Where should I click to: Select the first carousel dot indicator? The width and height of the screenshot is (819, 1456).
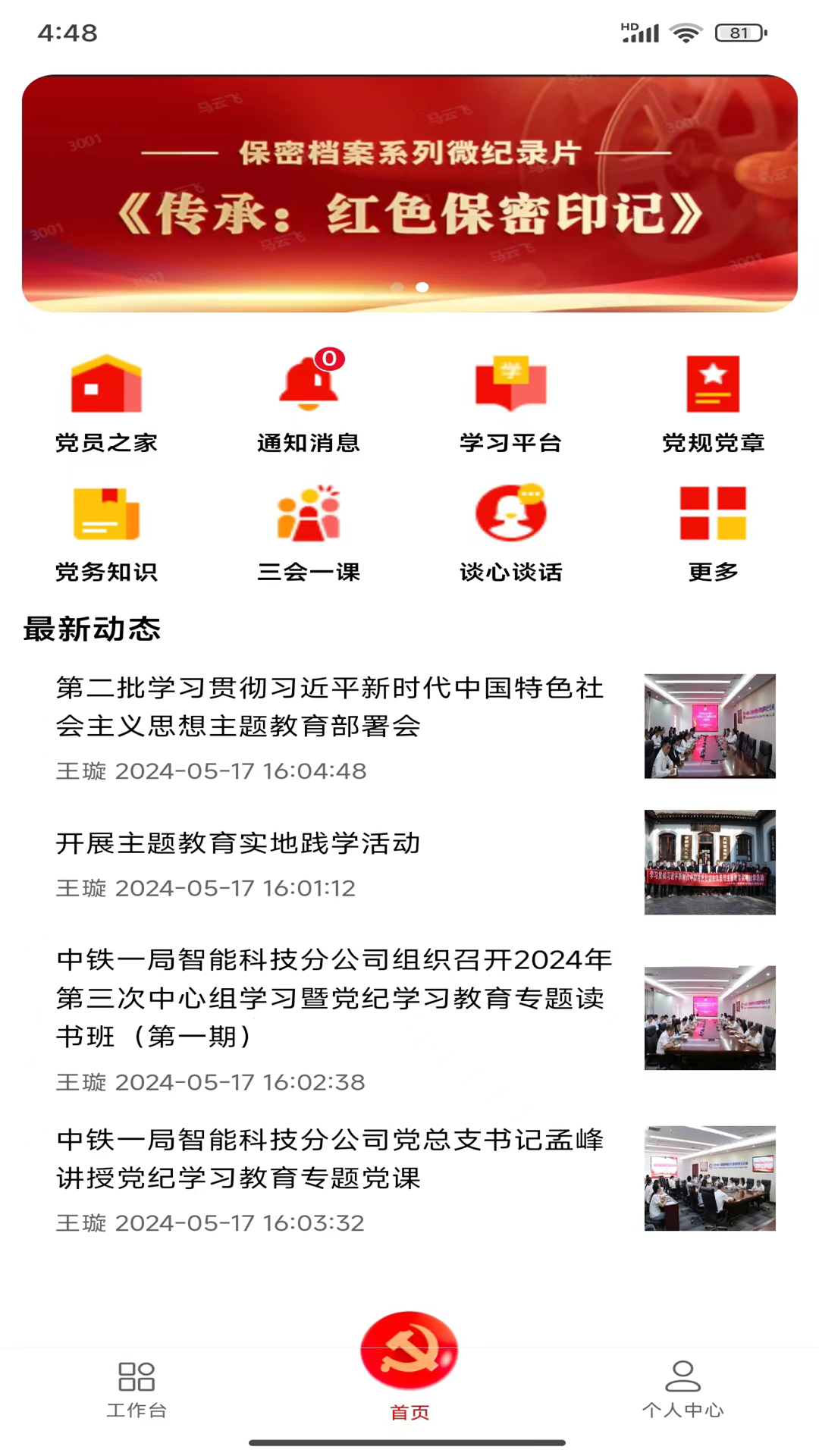395,287
